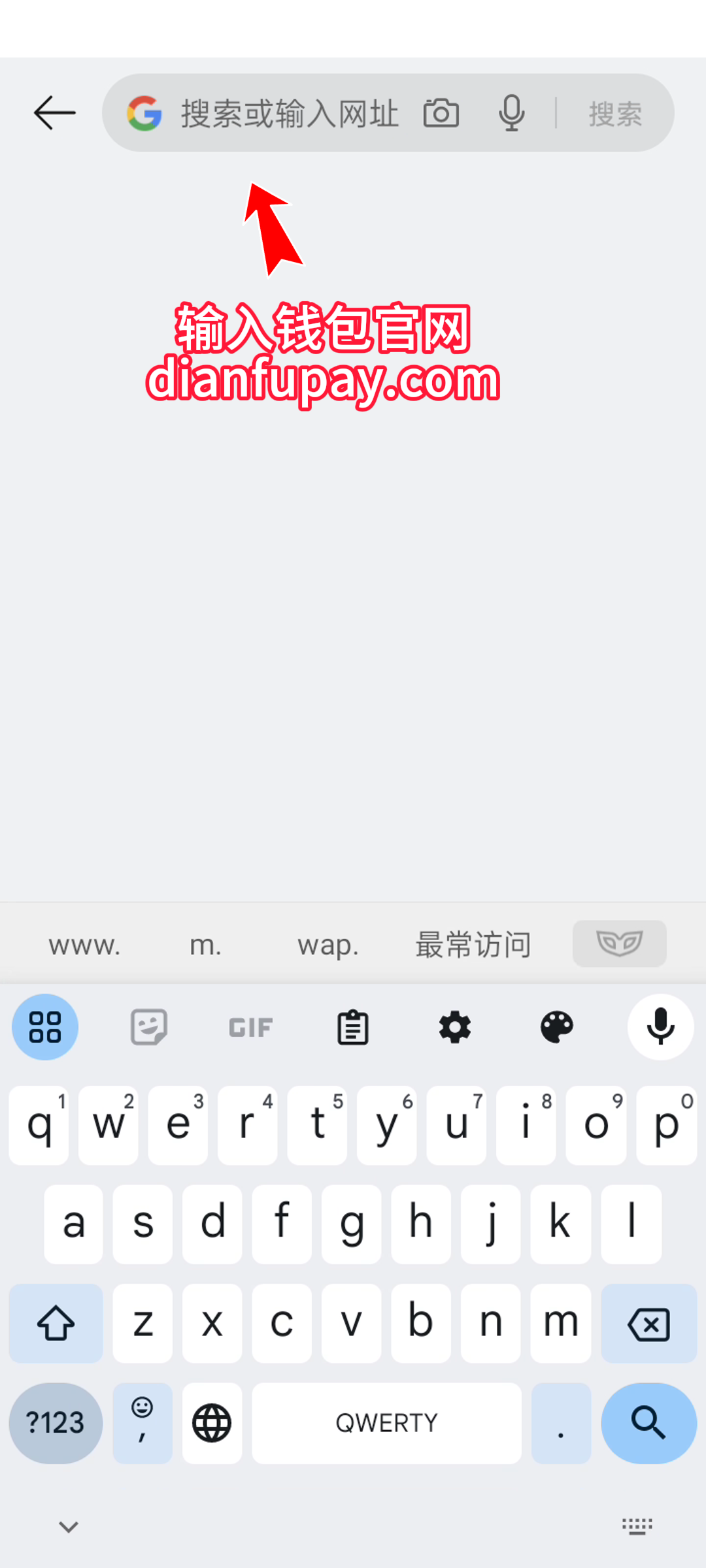Insert the wap. prefix shortcut
The width and height of the screenshot is (706, 1568).
tap(328, 945)
